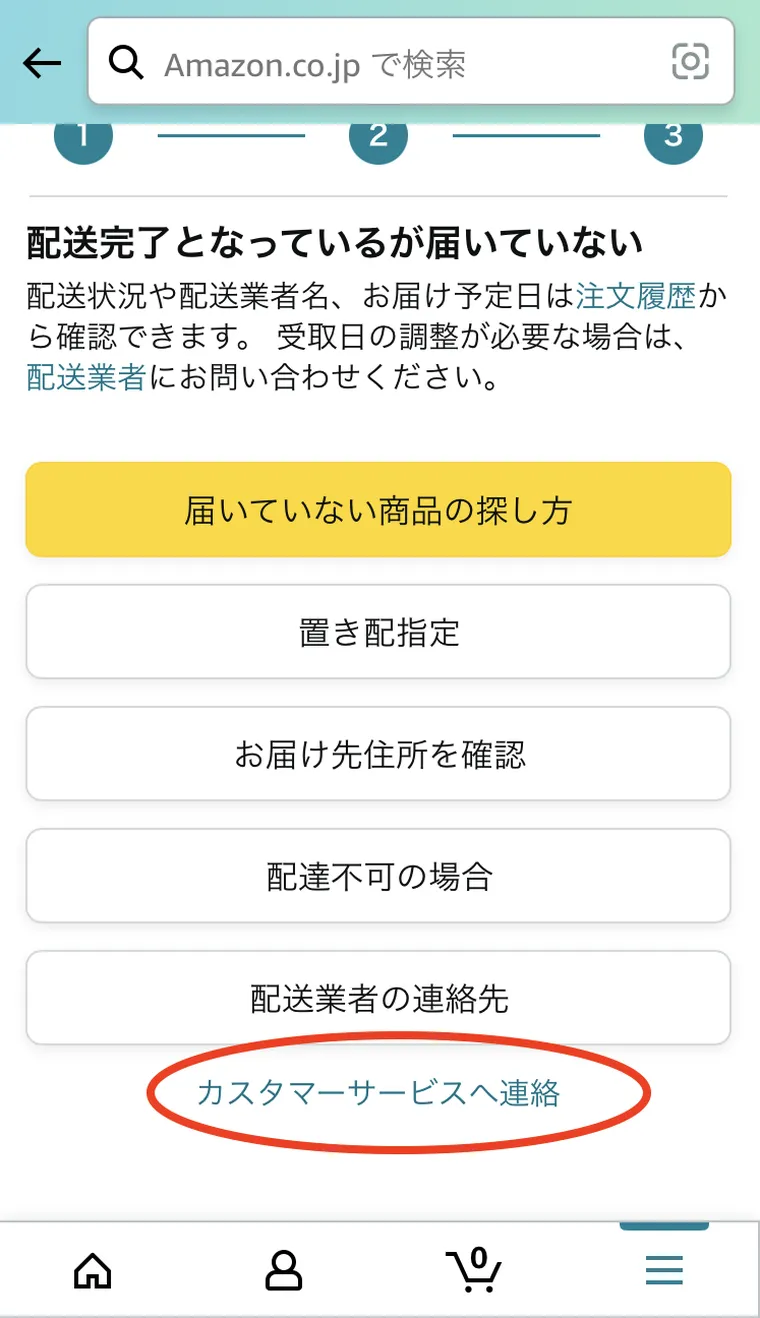This screenshot has height=1318, width=760.
Task: Tap 届いていない商品の探し方 yellow button
Action: click(x=378, y=509)
